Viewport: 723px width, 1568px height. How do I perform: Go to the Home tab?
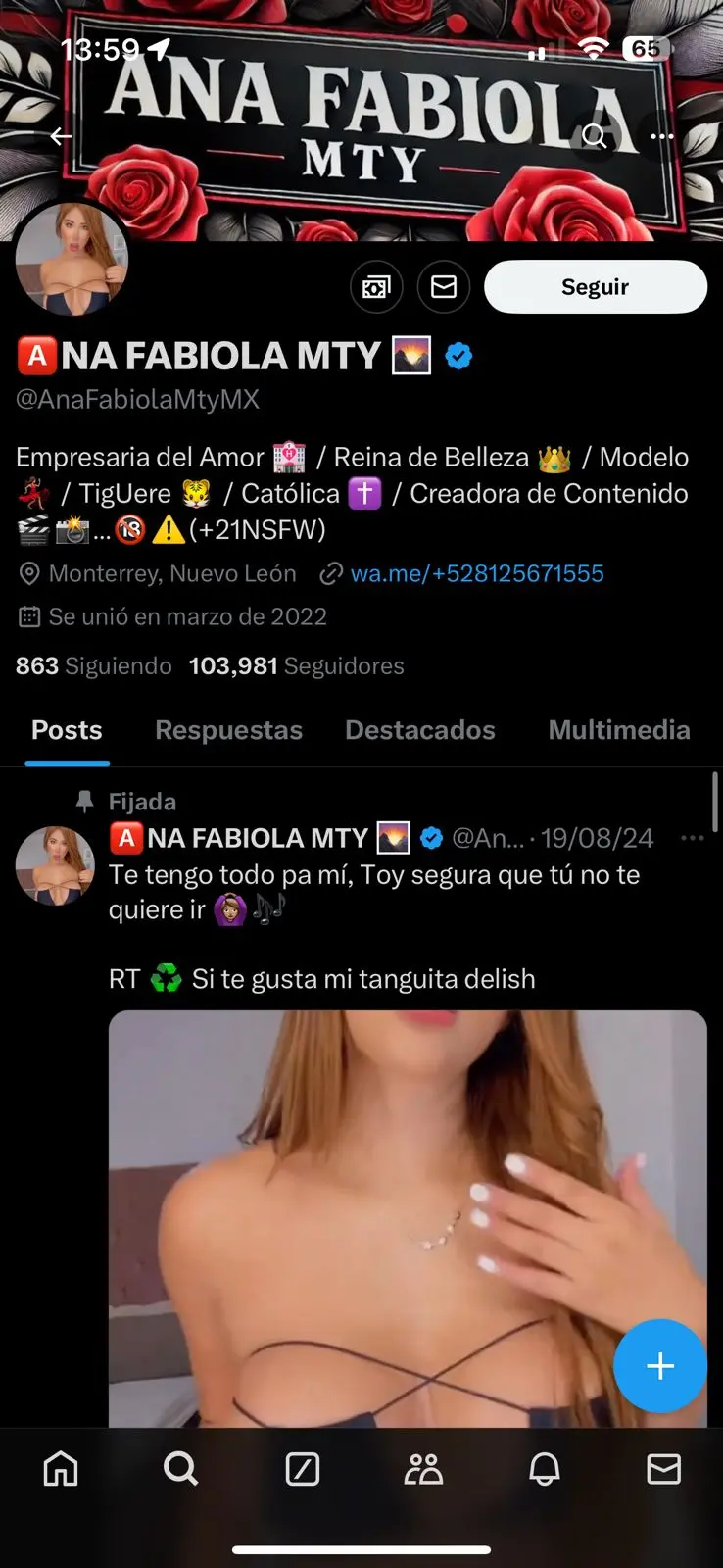tap(61, 1469)
